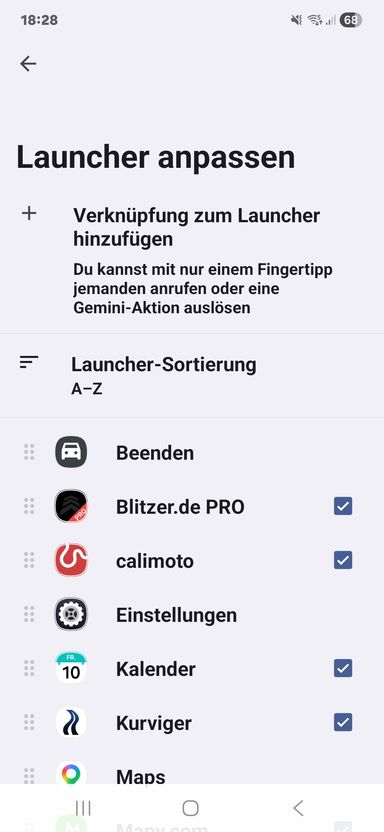Open Launcher-Sortierung setting
Image resolution: width=384 pixels, height=832 pixels.
tap(192, 376)
